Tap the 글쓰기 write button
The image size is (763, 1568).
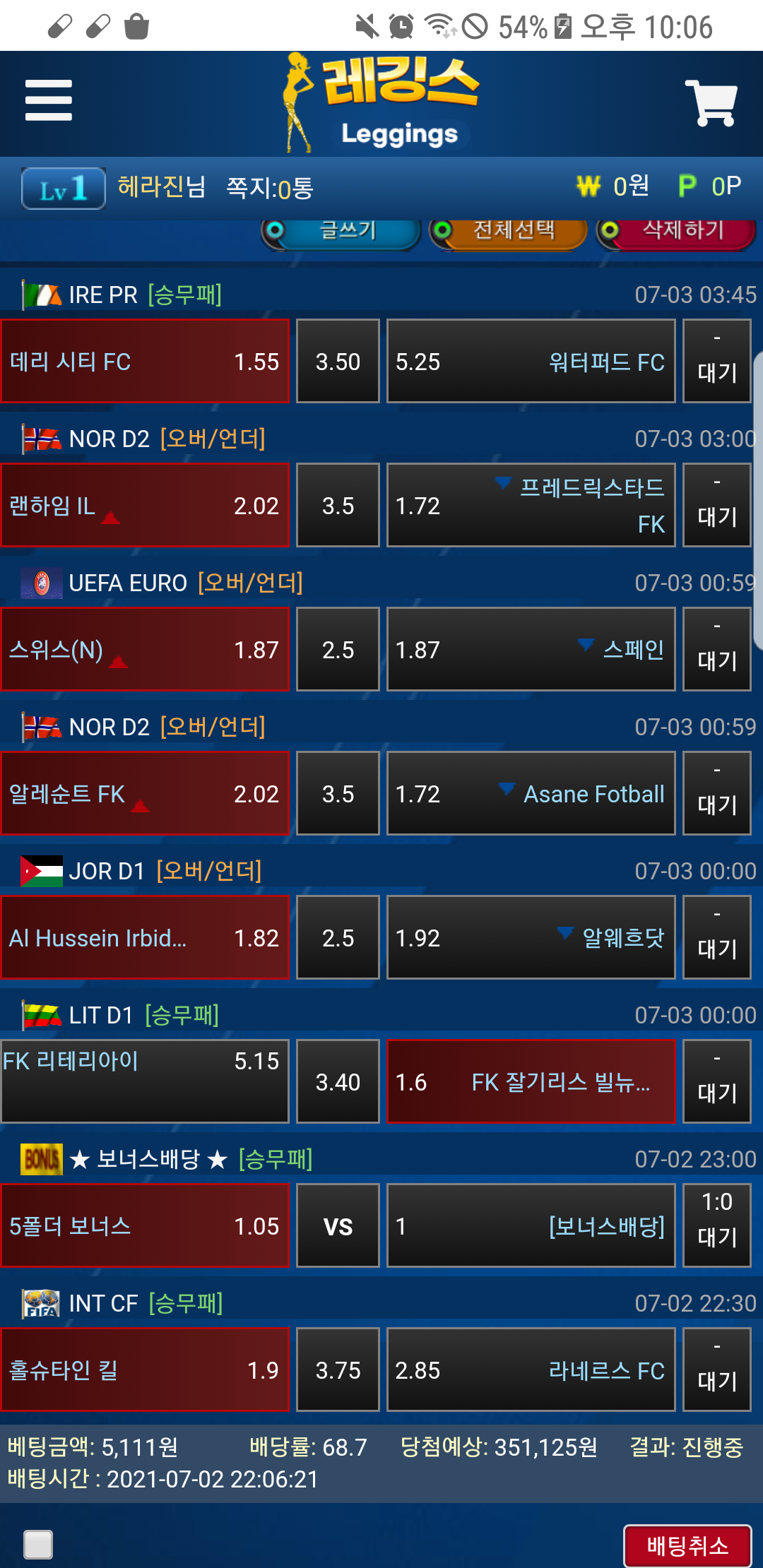[342, 232]
